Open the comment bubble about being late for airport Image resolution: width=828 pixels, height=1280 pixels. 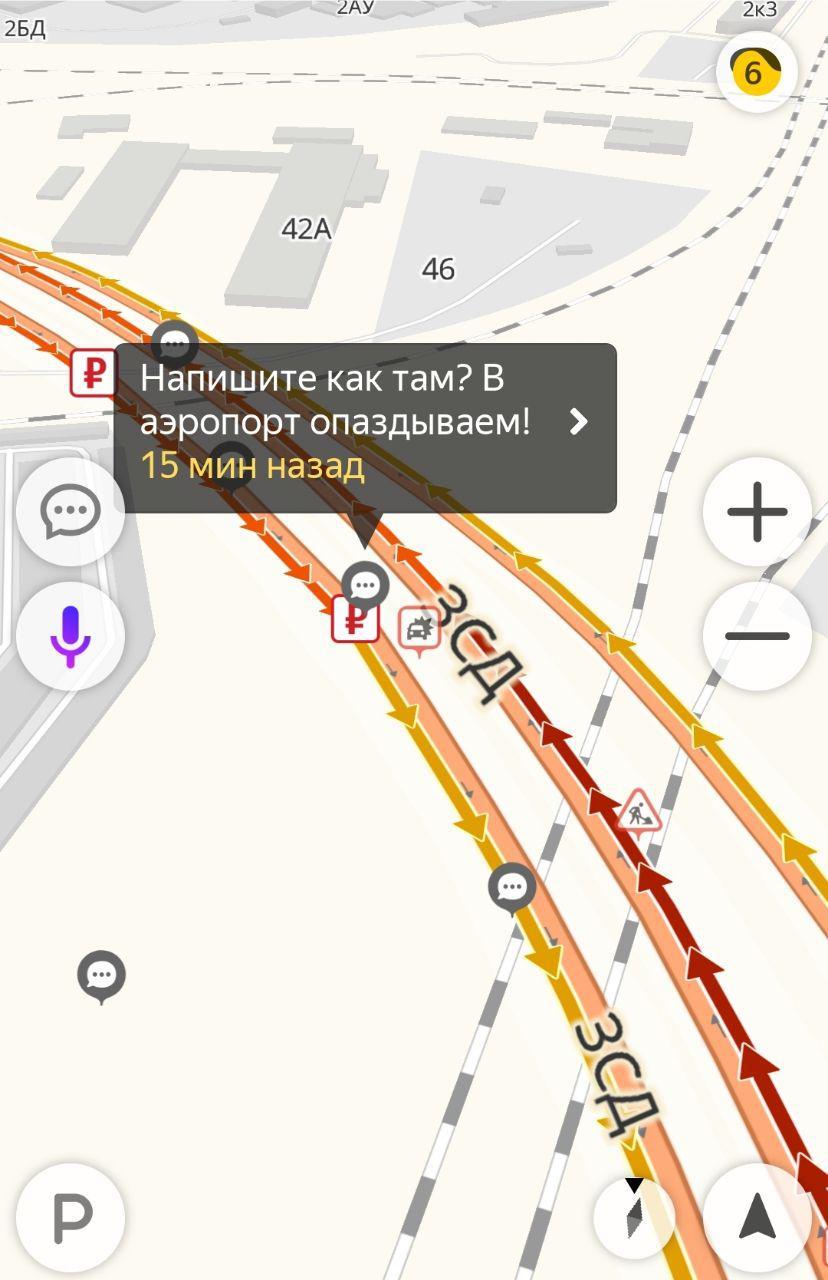click(365, 428)
